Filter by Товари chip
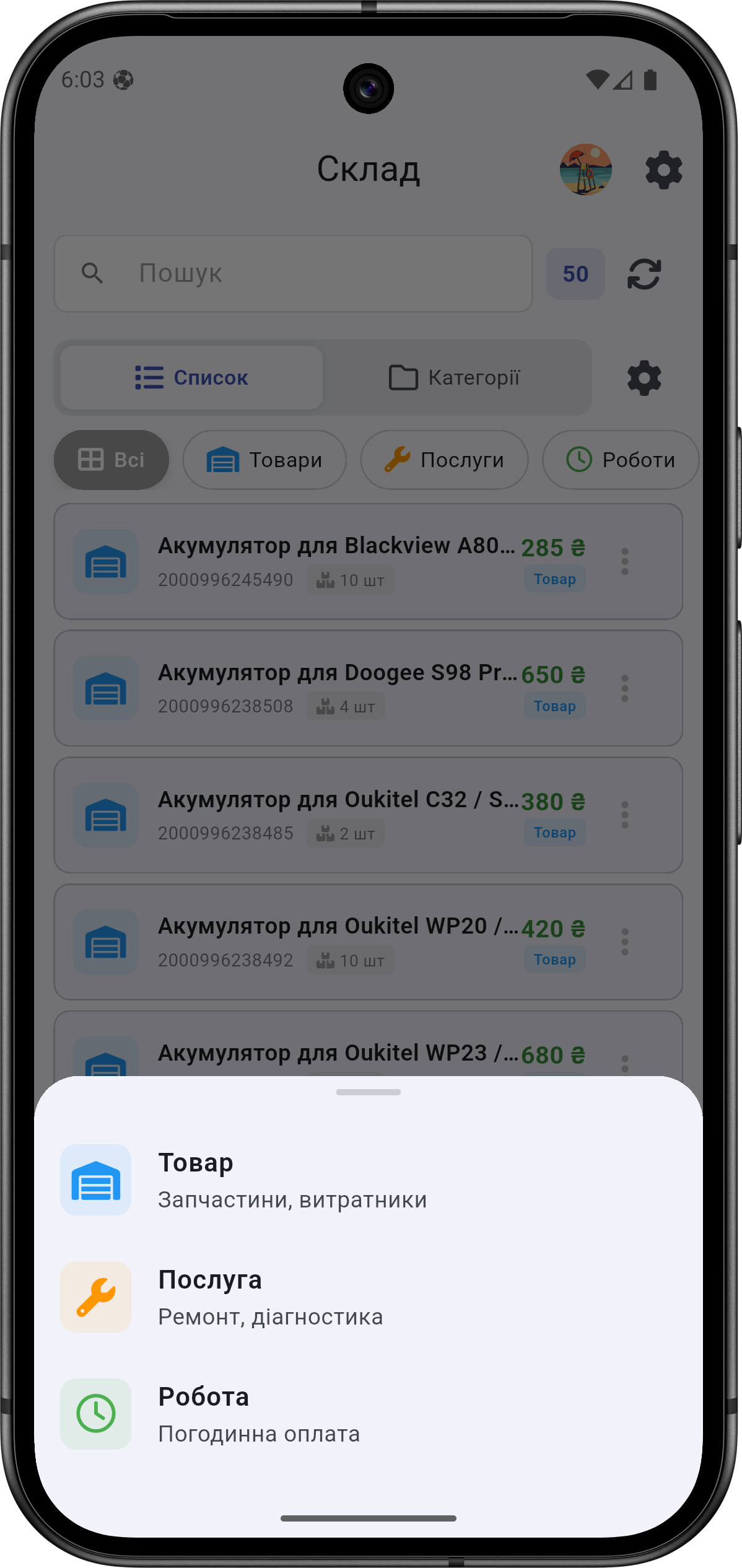This screenshot has width=742, height=1568. [264, 460]
